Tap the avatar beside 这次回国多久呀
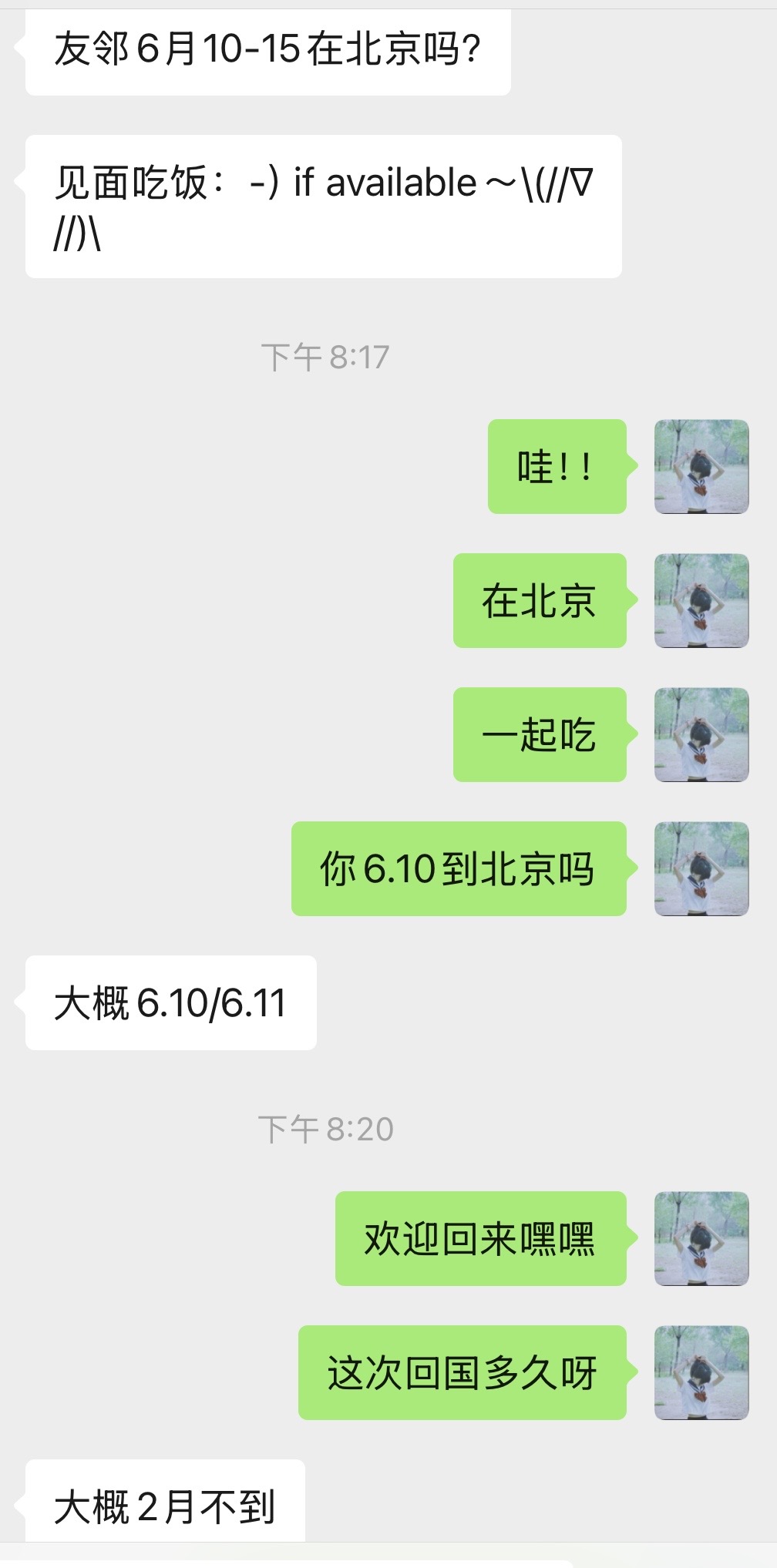 (x=701, y=1372)
